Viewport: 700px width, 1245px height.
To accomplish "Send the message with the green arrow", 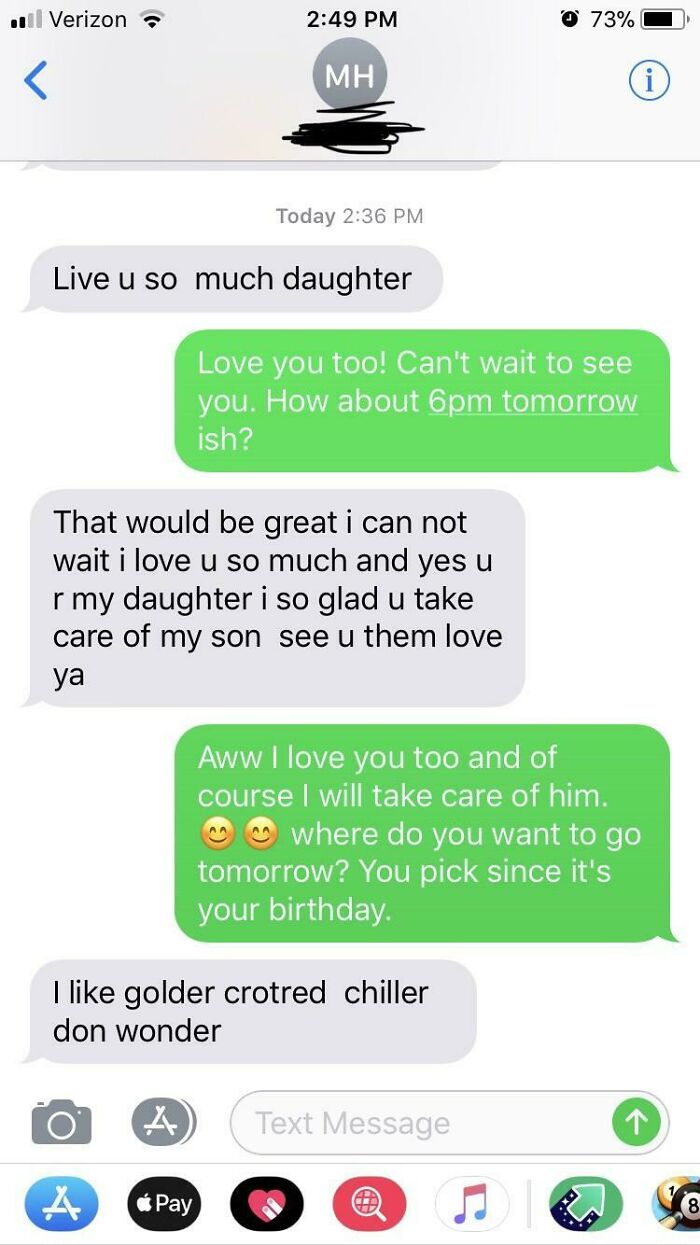I will (636, 1122).
